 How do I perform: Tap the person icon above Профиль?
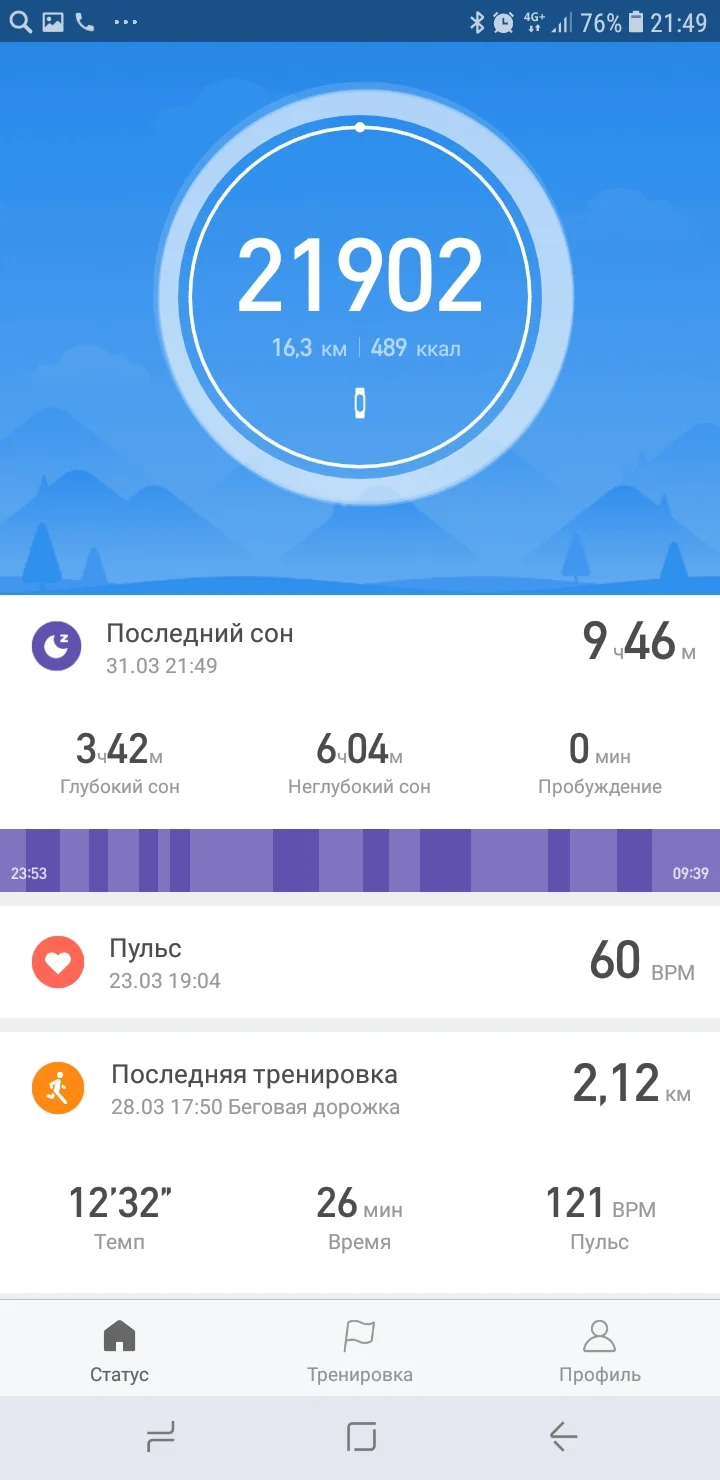coord(599,1333)
